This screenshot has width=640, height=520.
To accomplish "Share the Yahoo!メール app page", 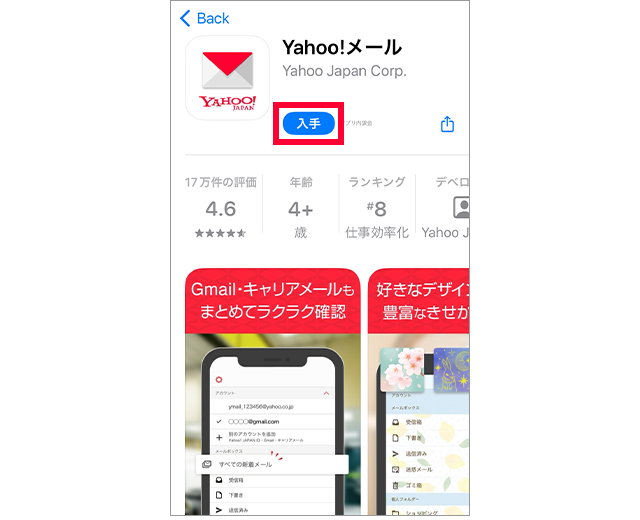I will point(447,124).
